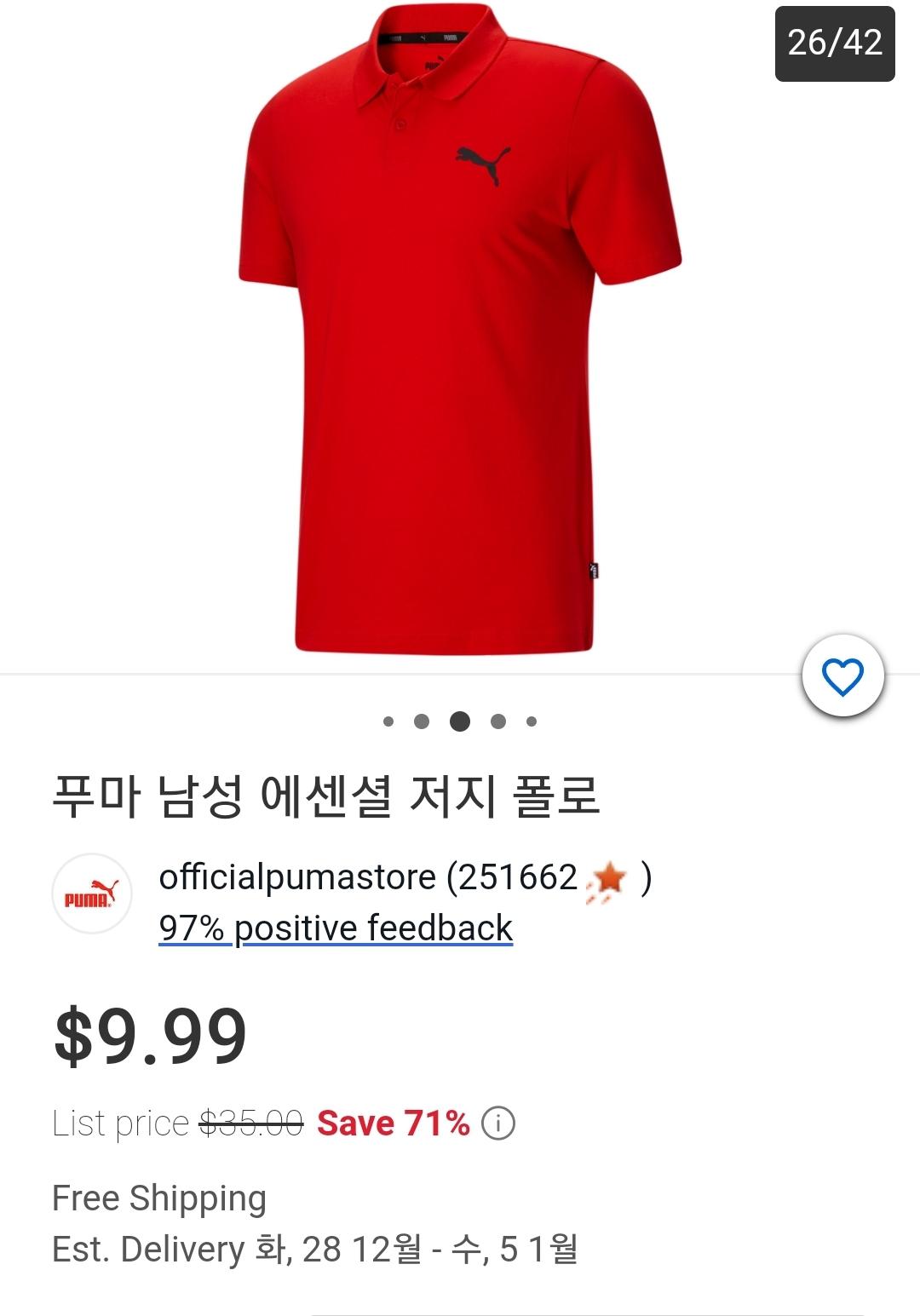Screen dimensions: 920x1316
Task: Show info about the Save 71% discount
Action: (498, 1123)
